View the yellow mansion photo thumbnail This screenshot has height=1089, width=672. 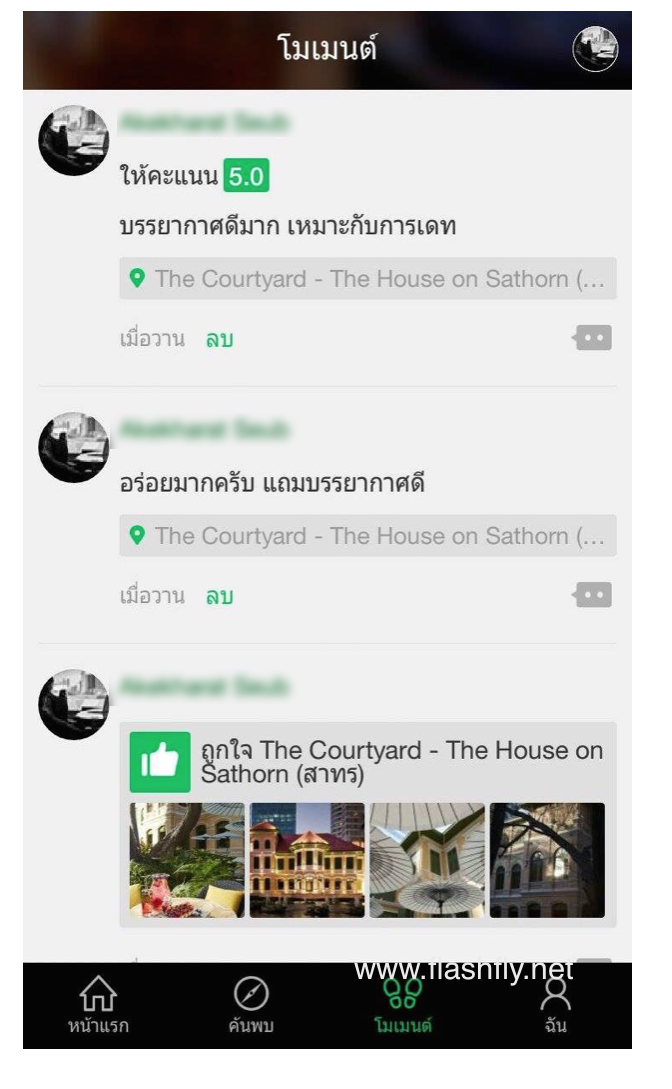tap(307, 860)
